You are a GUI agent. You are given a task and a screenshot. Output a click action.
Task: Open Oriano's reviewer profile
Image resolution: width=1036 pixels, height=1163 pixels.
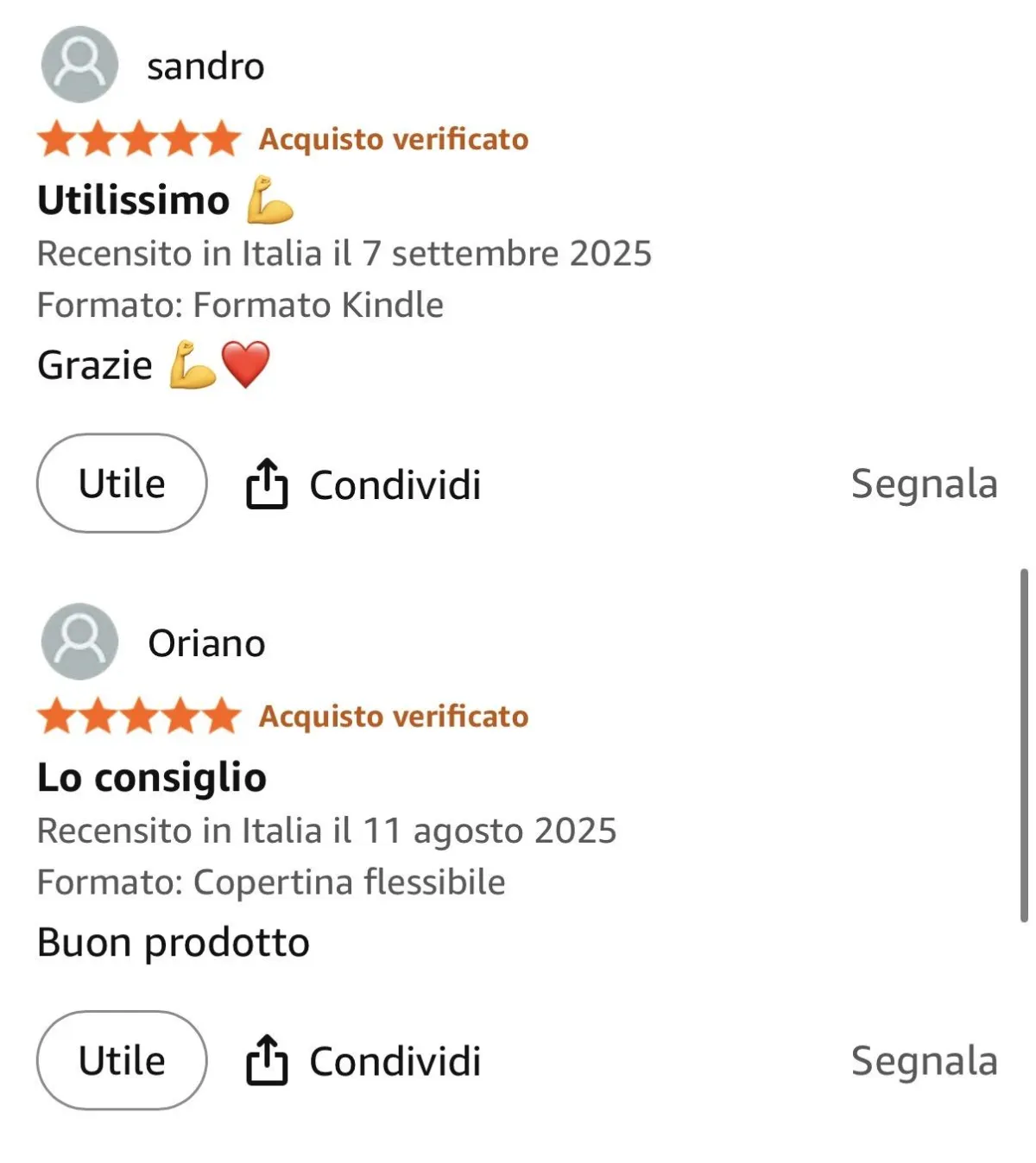click(153, 642)
